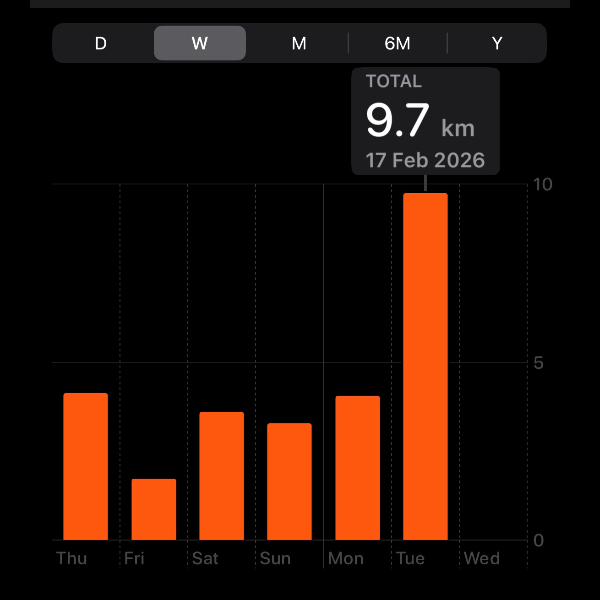Switch to the Y year view

tap(497, 44)
